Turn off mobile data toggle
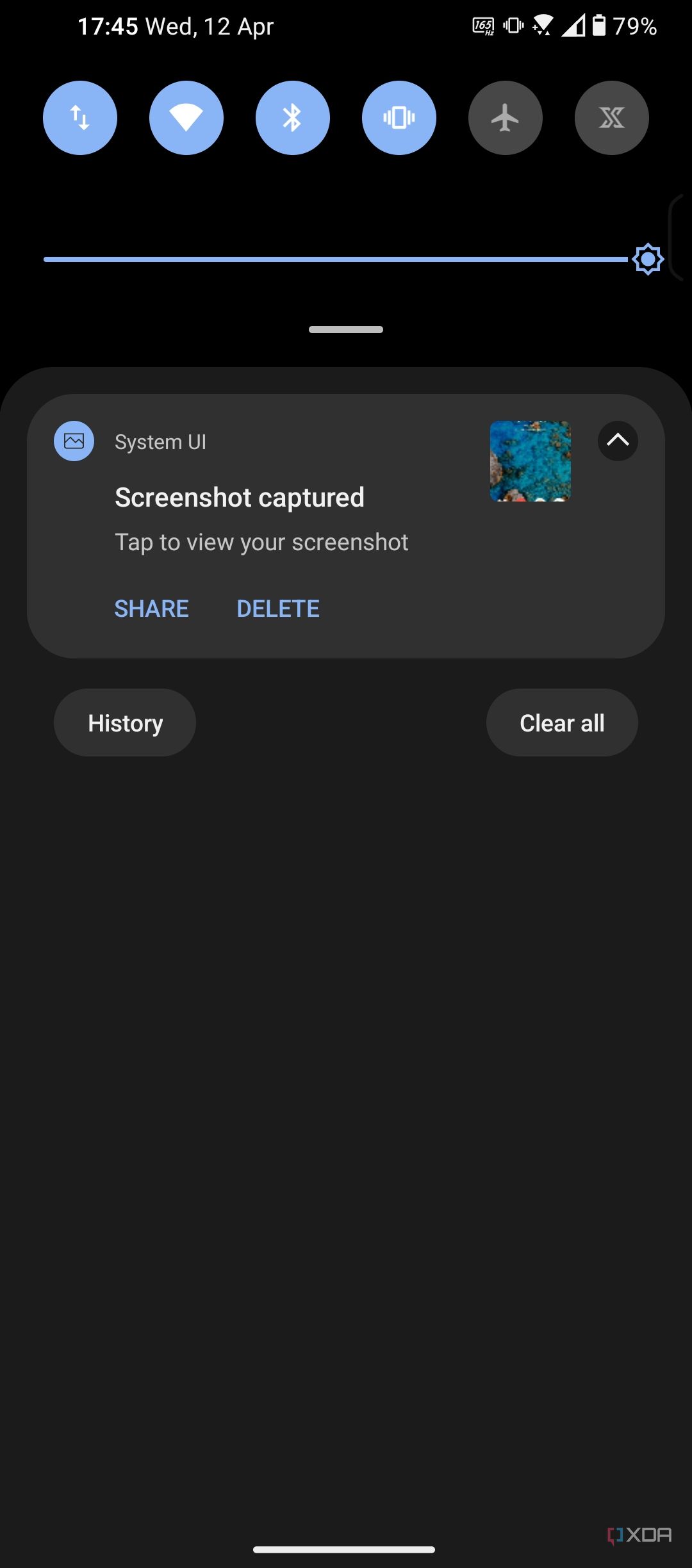The height and width of the screenshot is (1568, 692). point(80,118)
